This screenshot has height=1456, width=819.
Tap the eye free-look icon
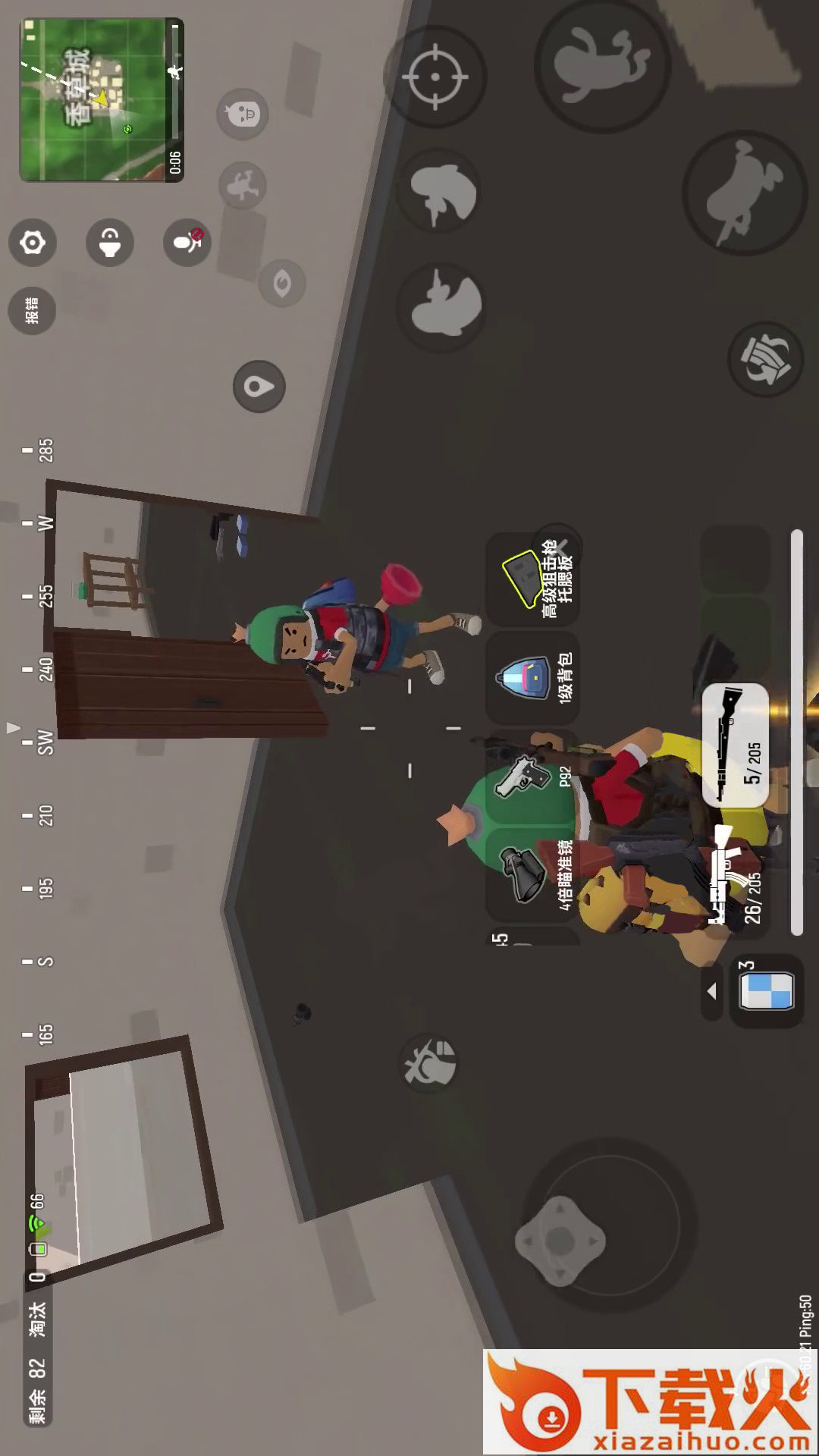tap(282, 284)
